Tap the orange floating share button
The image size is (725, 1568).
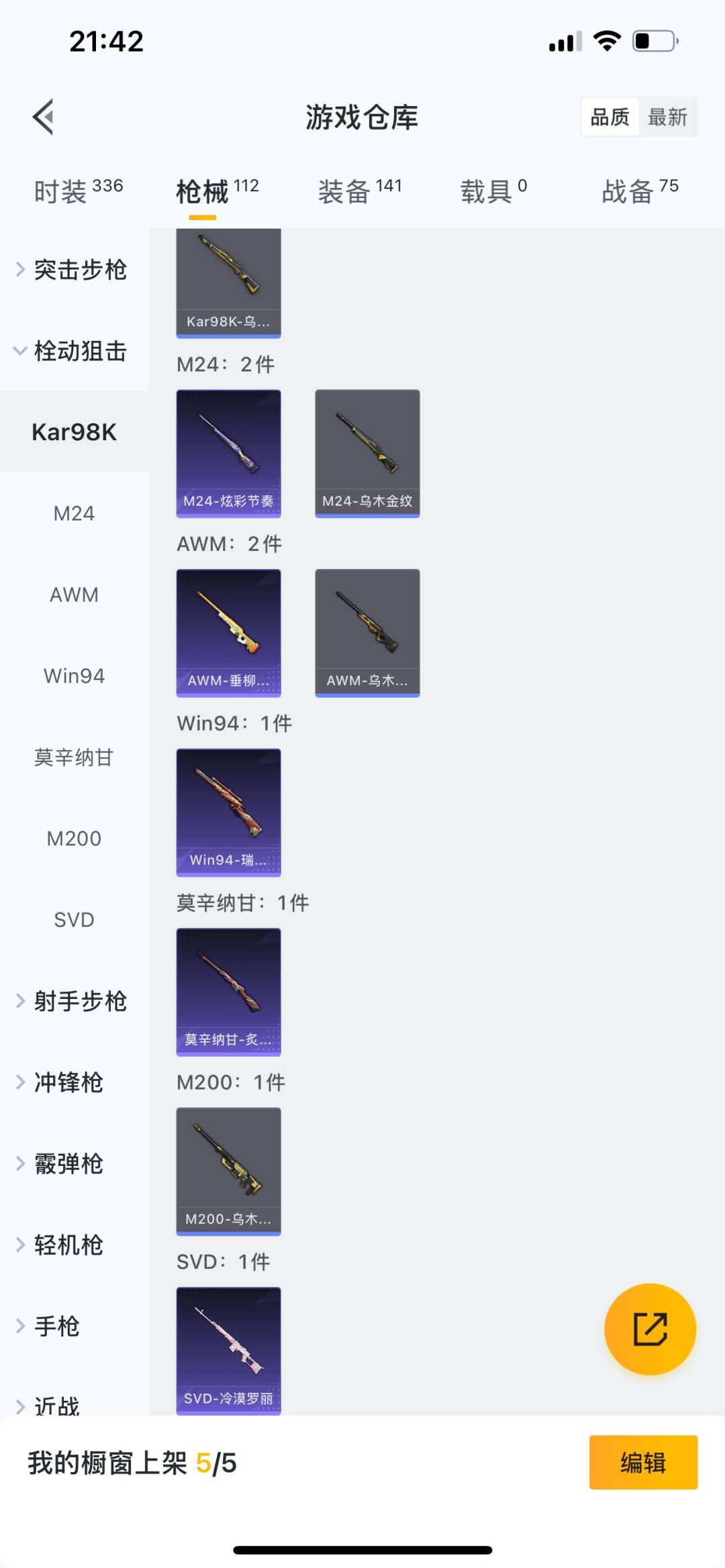click(650, 1329)
